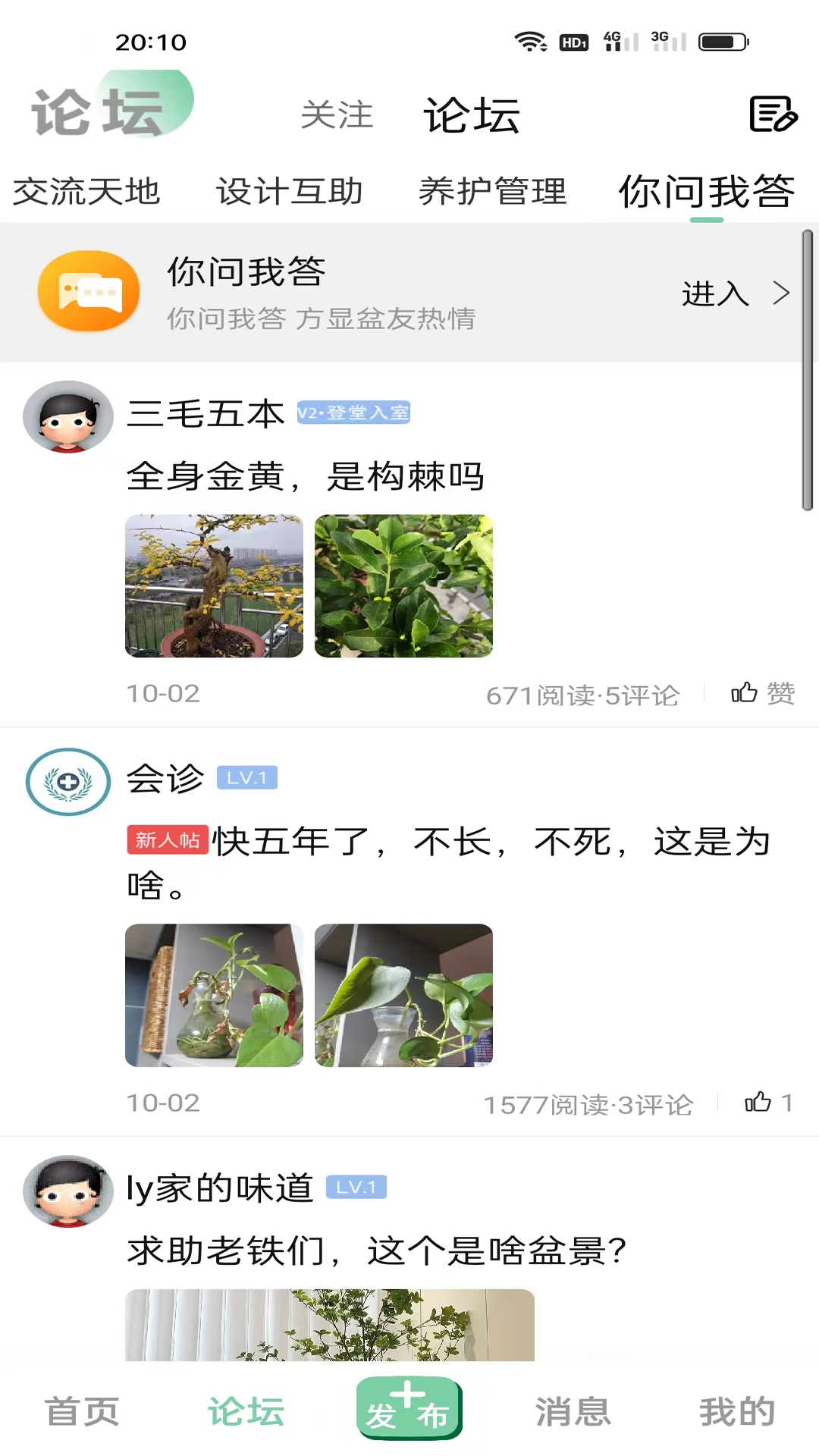Open 会诊's hospital-style avatar
The width and height of the screenshot is (819, 1456).
point(67,782)
